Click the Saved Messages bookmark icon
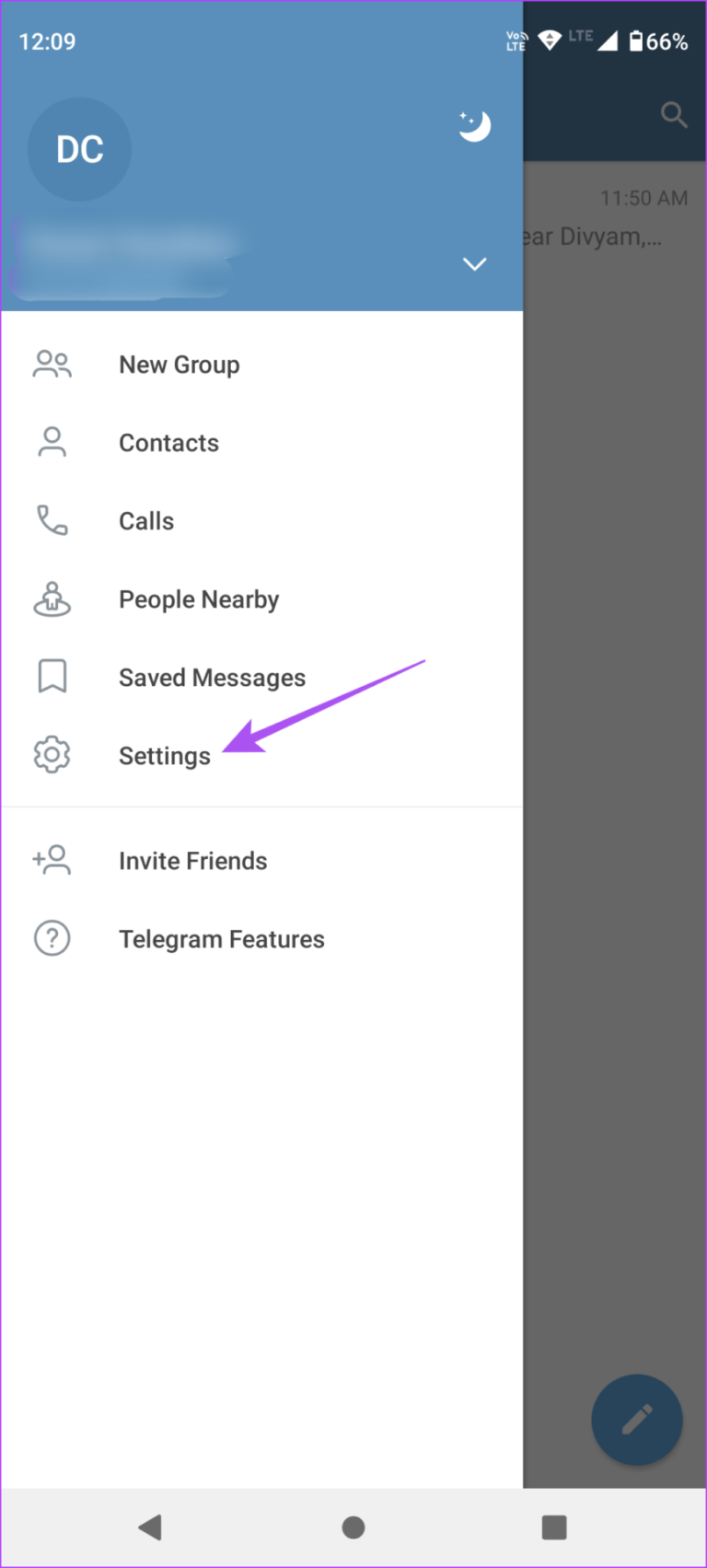 coord(52,676)
